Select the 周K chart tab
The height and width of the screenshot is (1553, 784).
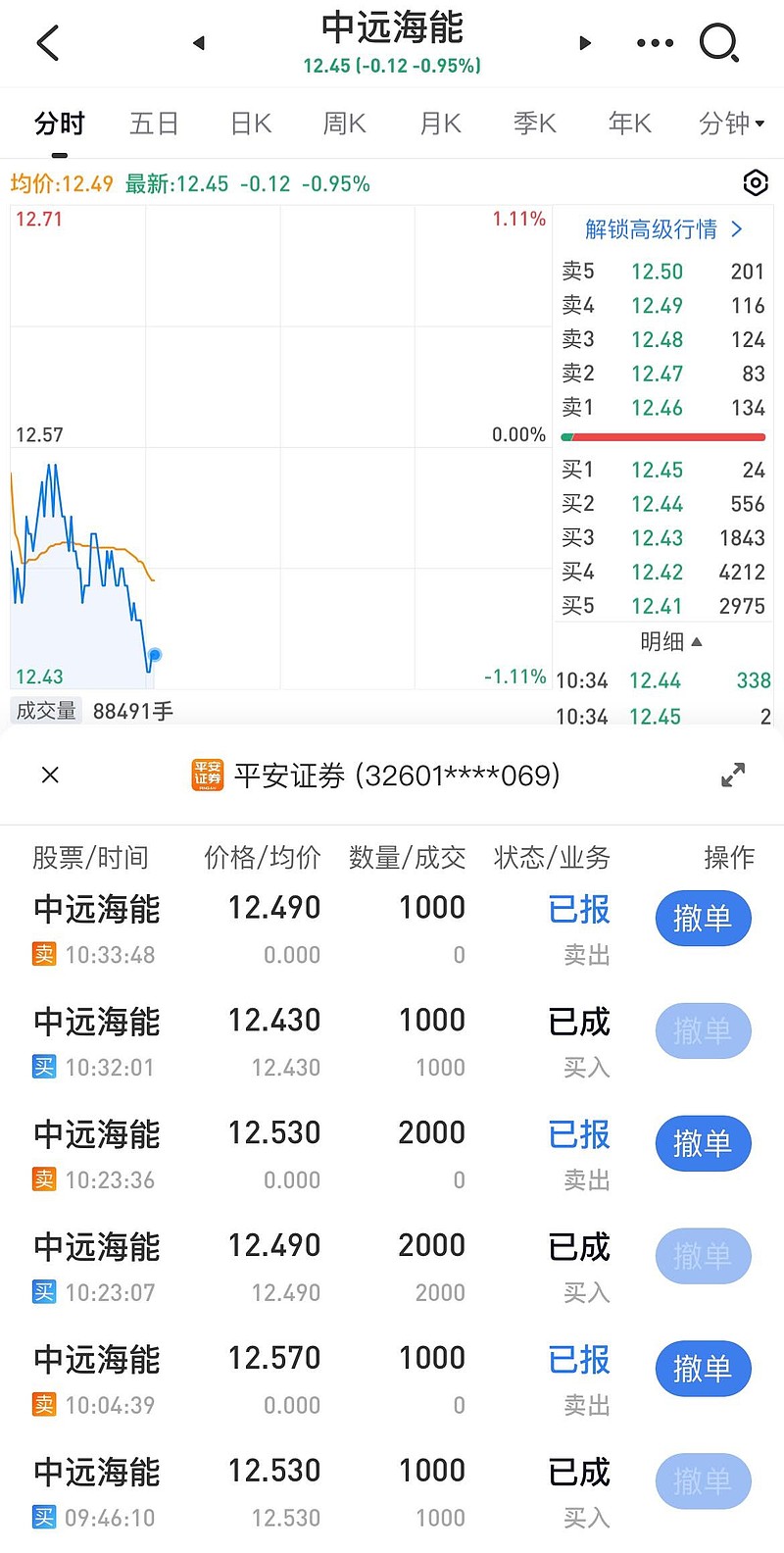click(344, 124)
